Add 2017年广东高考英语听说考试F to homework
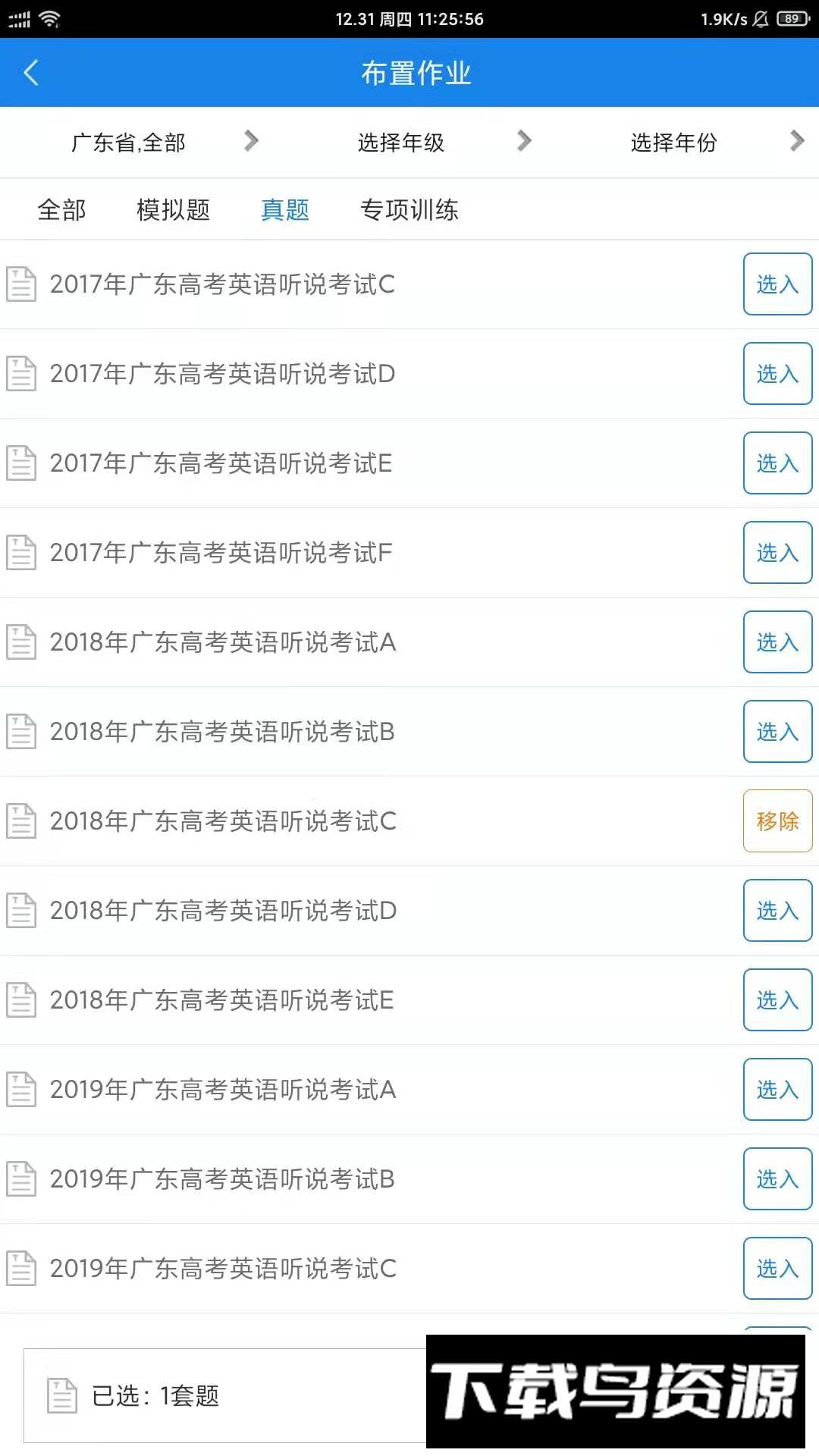This screenshot has height=1456, width=819. pos(777,553)
